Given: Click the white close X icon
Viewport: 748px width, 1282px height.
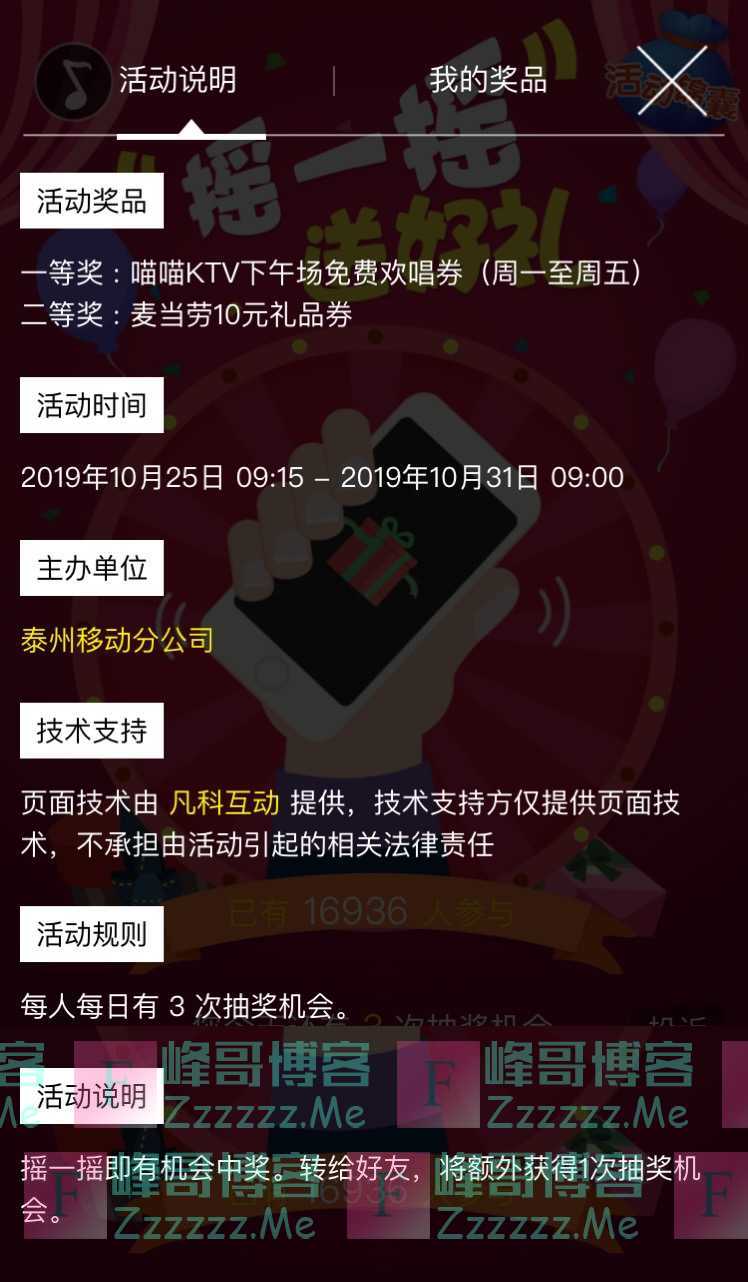Looking at the screenshot, I should [x=674, y=80].
